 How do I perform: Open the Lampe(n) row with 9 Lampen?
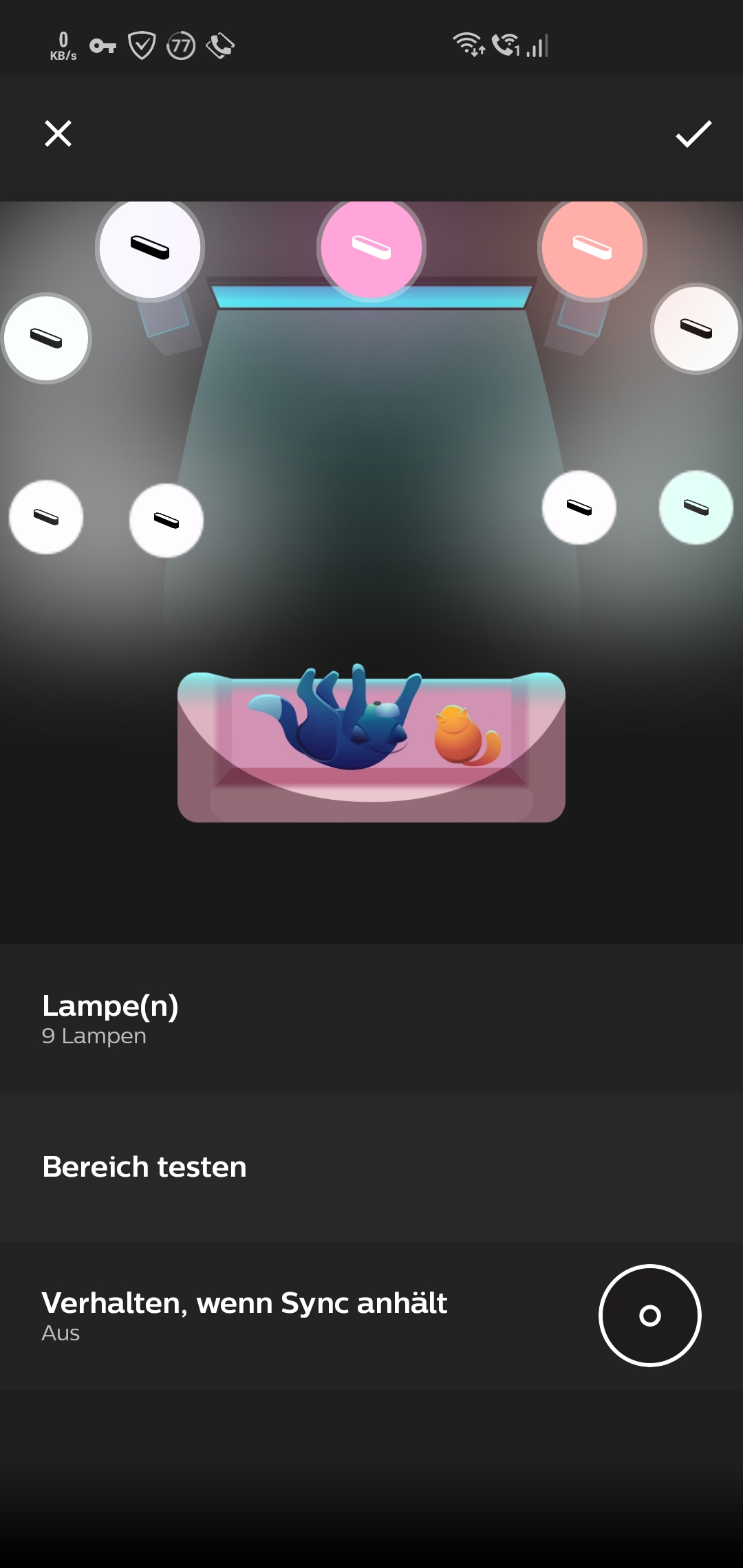coord(371,1019)
